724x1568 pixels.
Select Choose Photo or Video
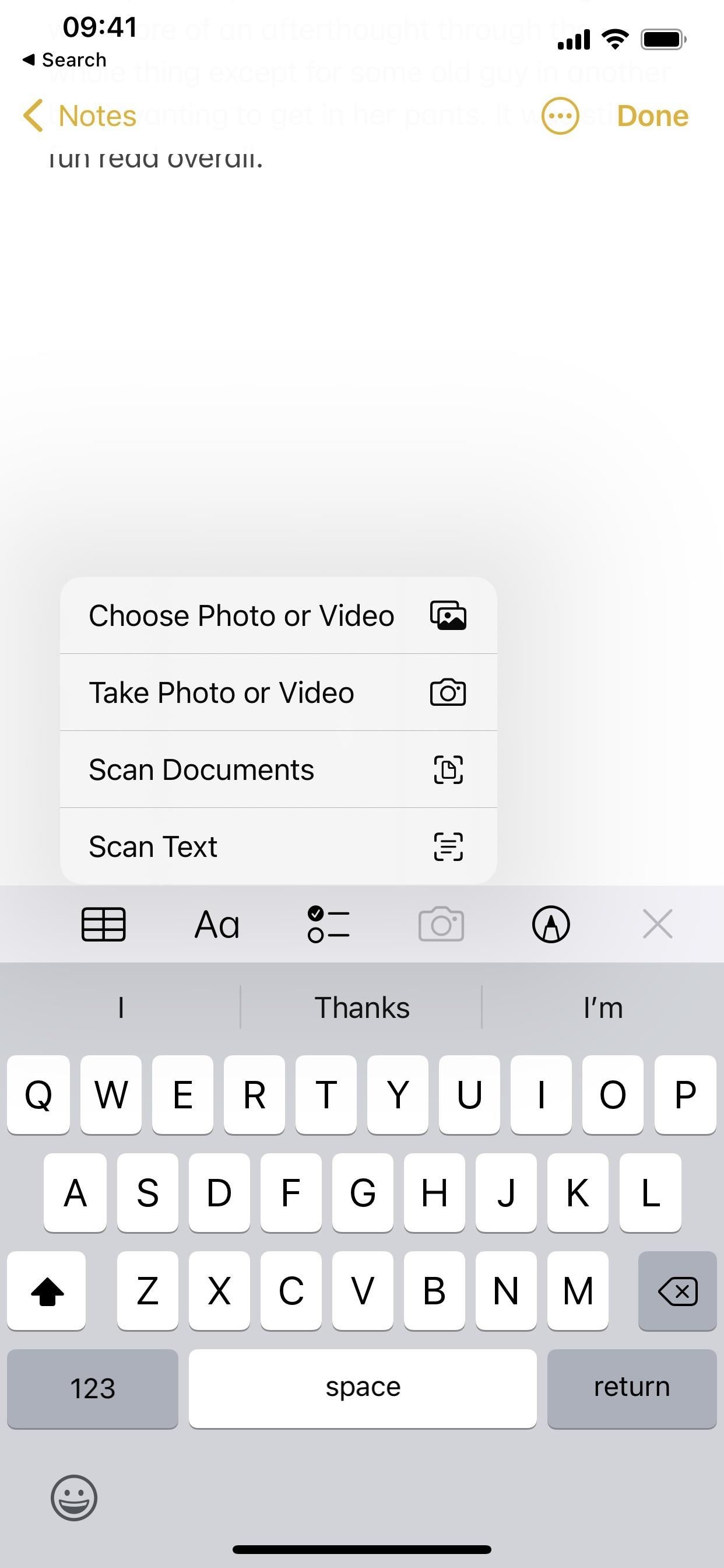[278, 615]
